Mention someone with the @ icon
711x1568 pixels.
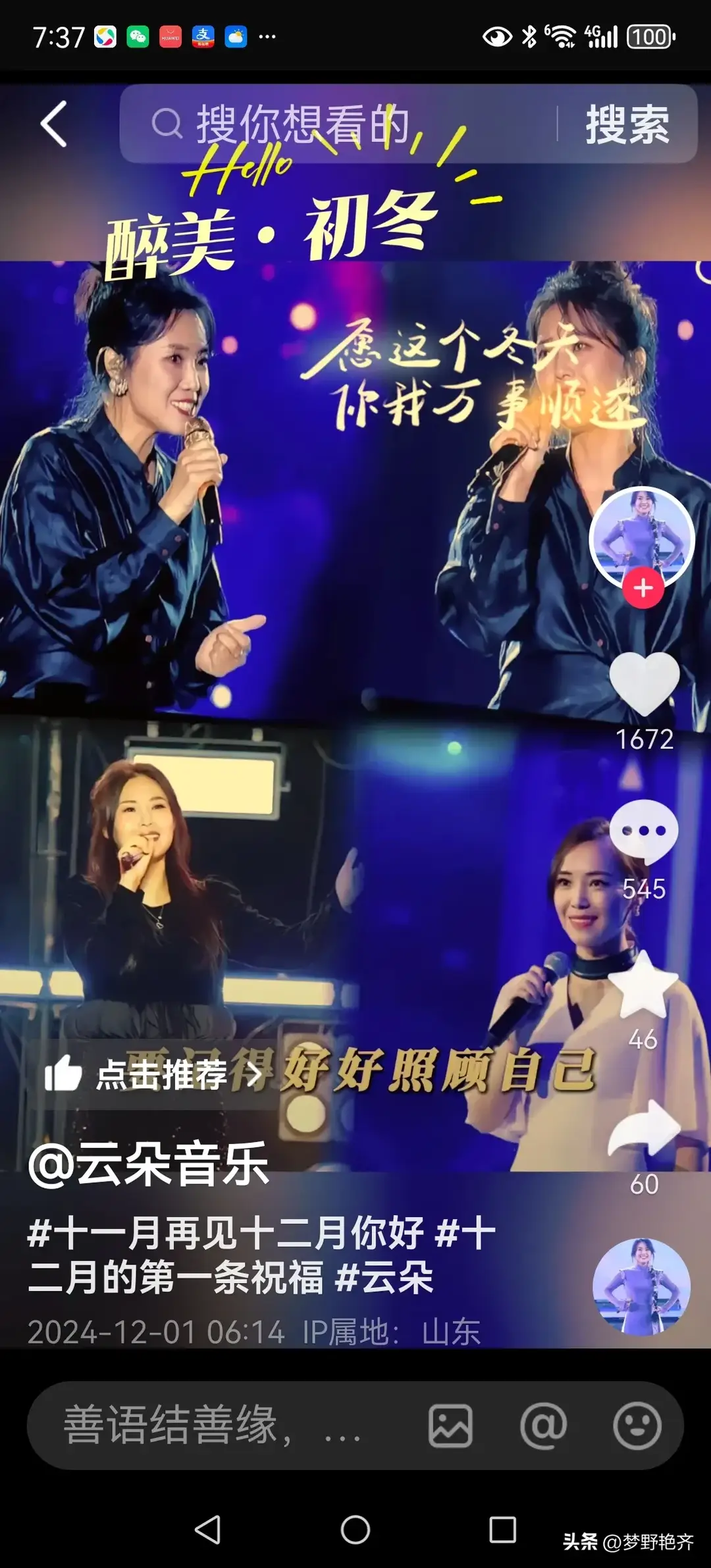tap(543, 1425)
